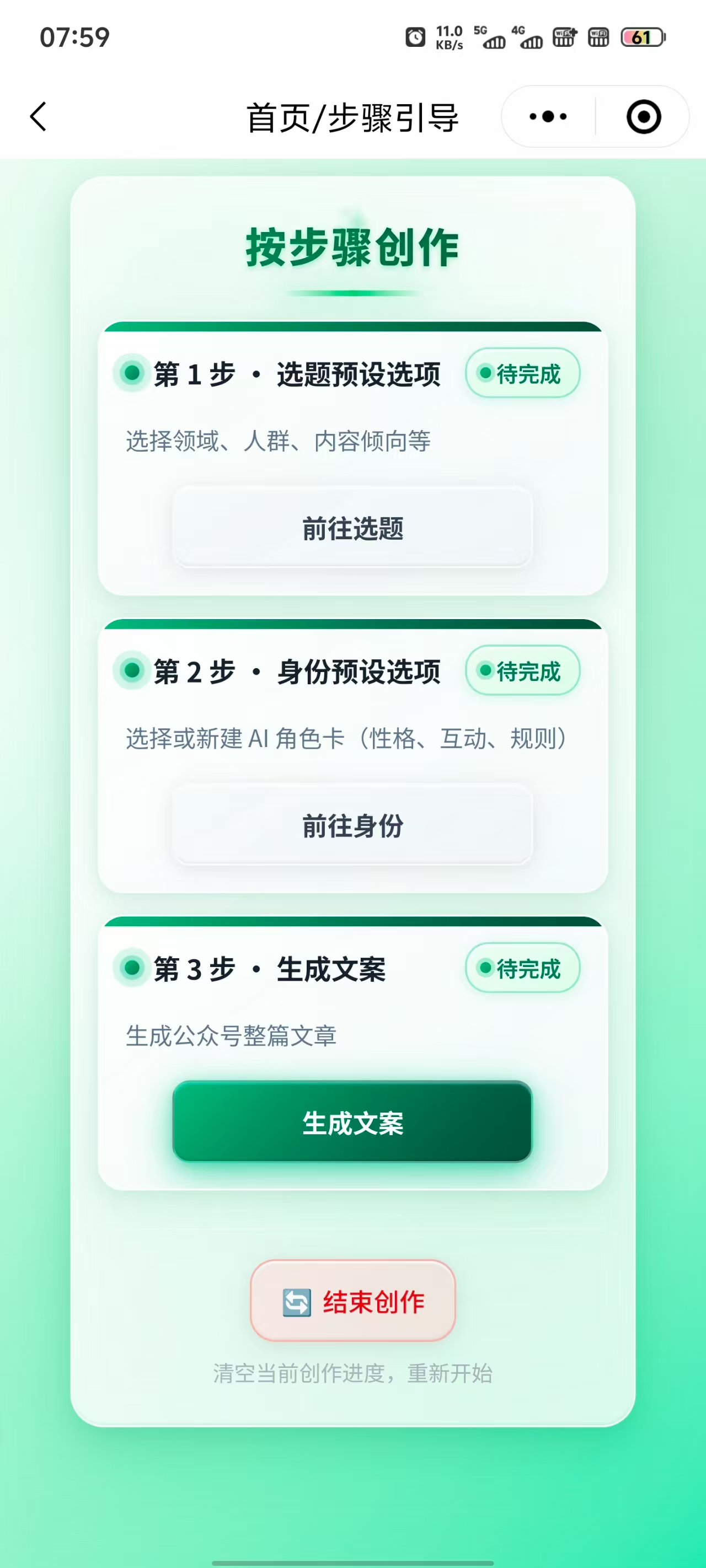706x1568 pixels.
Task: Tap 生成文案 to generate the article
Action: [x=352, y=1124]
